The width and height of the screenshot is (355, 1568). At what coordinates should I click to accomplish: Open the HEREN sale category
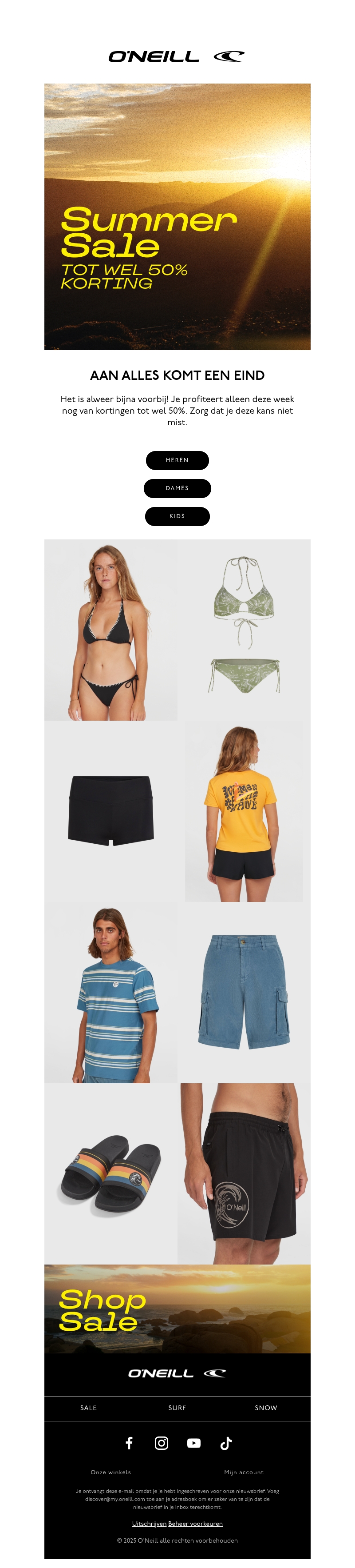[x=177, y=460]
